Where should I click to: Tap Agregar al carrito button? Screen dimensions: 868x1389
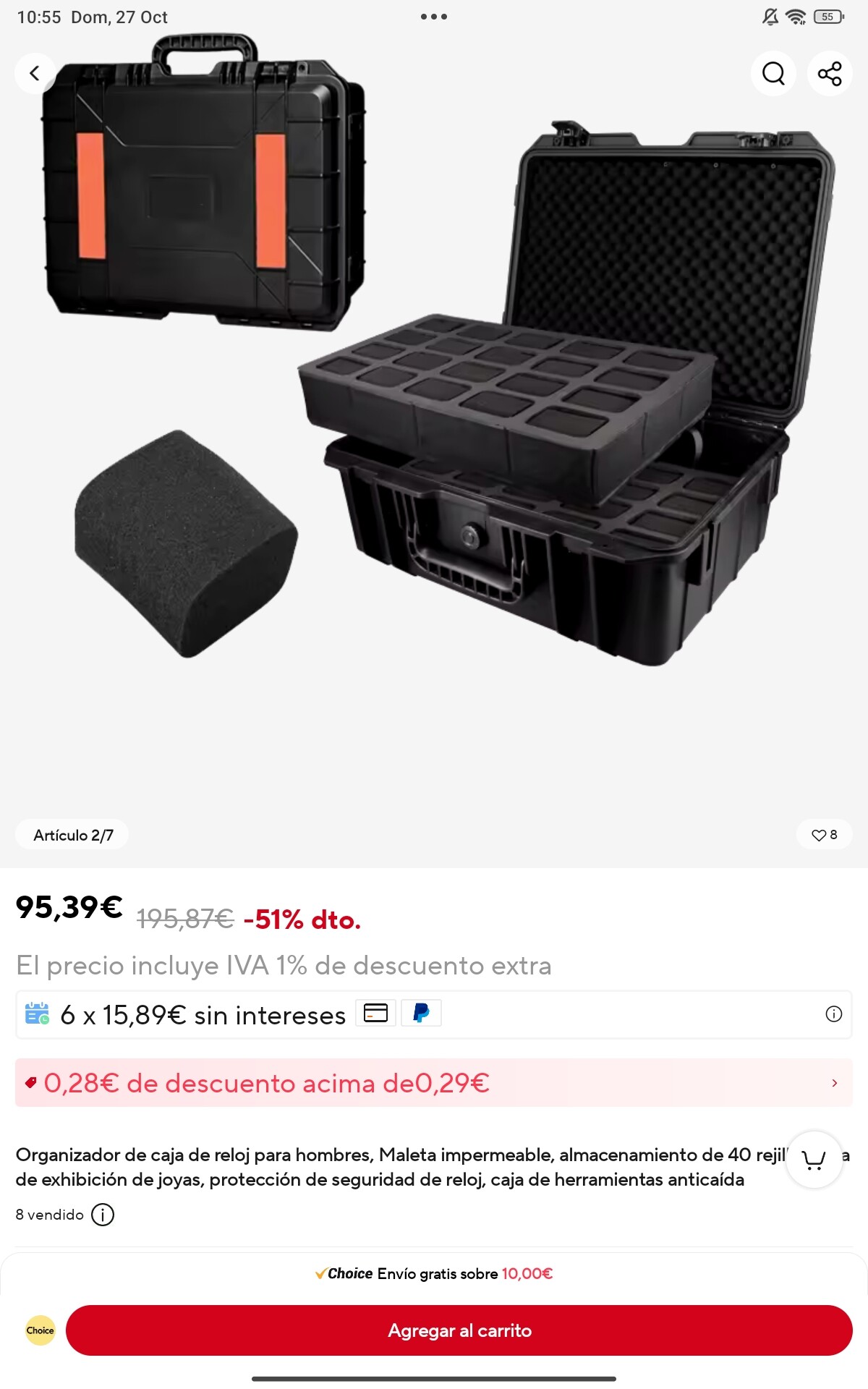click(459, 1330)
